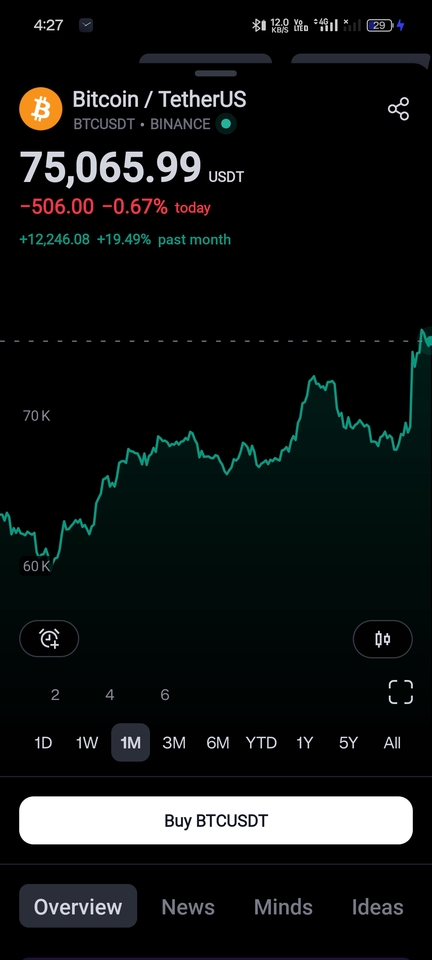432x960 pixels.
Task: Select the 1W time range
Action: click(x=87, y=743)
